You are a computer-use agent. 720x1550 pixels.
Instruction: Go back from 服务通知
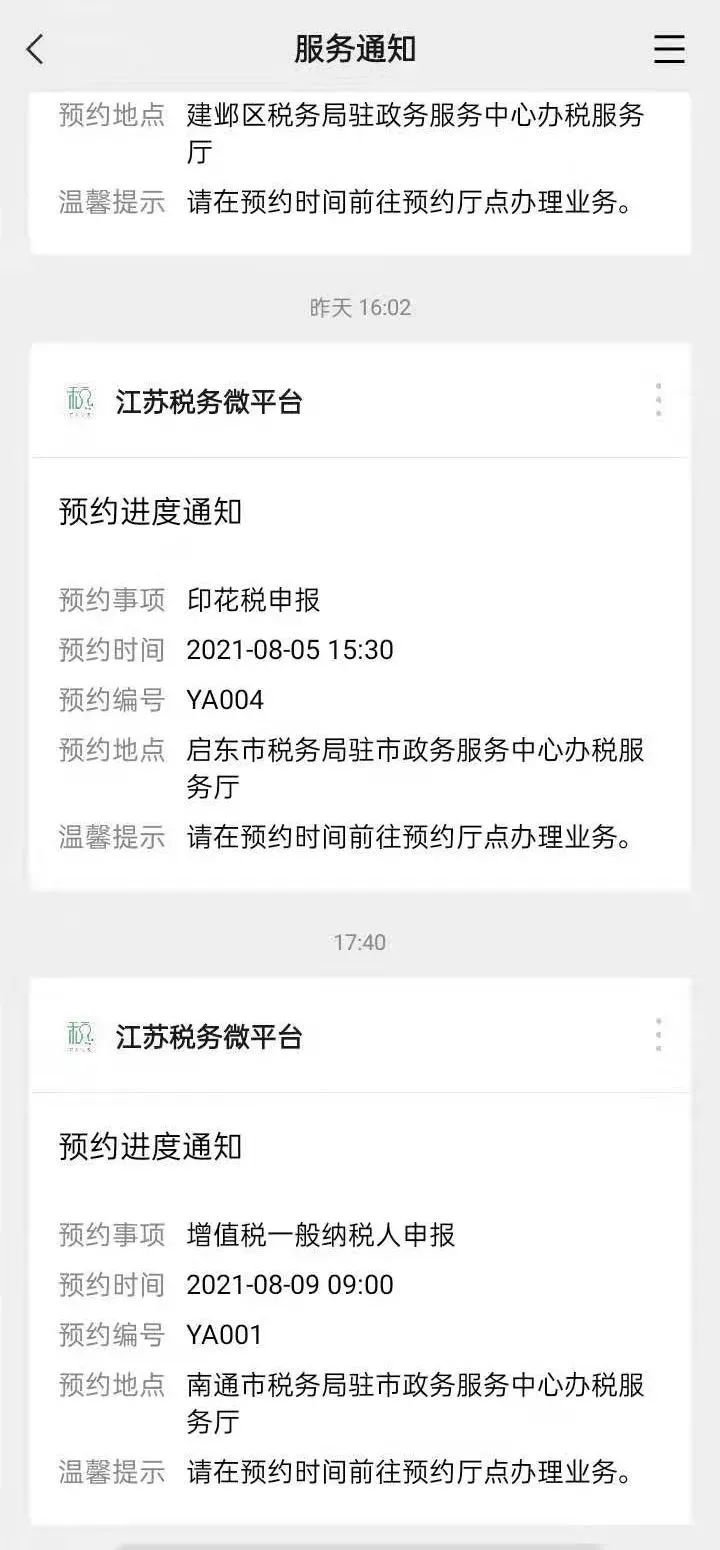[x=36, y=49]
